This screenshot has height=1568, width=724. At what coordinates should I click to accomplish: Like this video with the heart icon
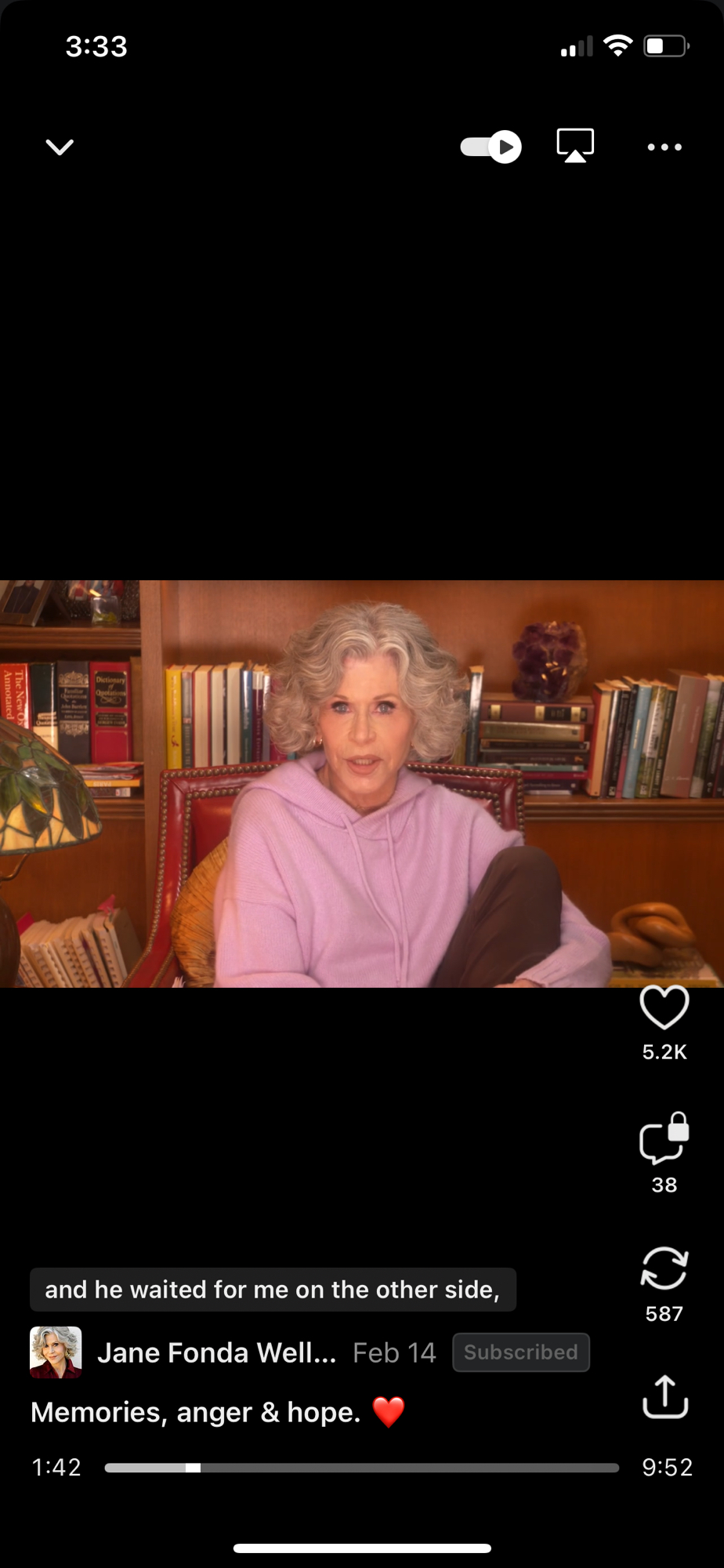(664, 1008)
